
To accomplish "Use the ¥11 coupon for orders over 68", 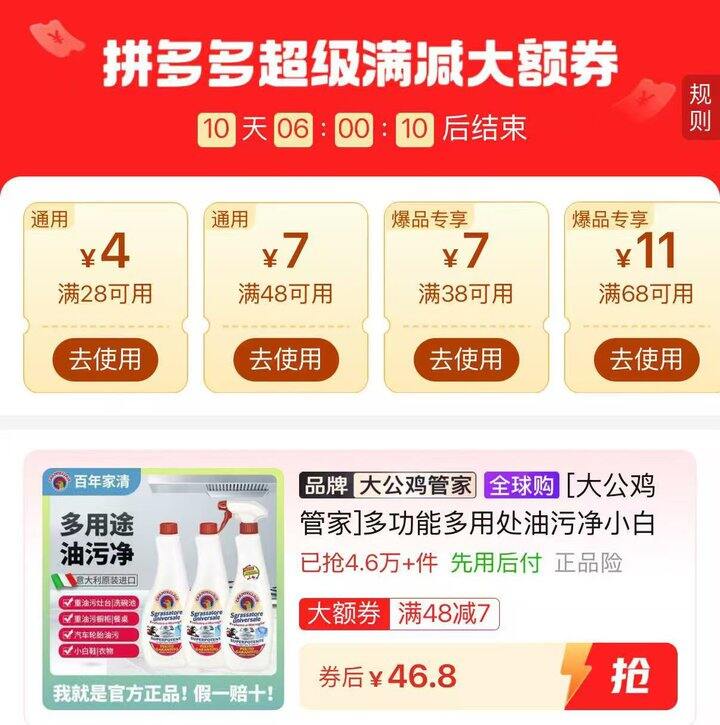I will (x=646, y=359).
